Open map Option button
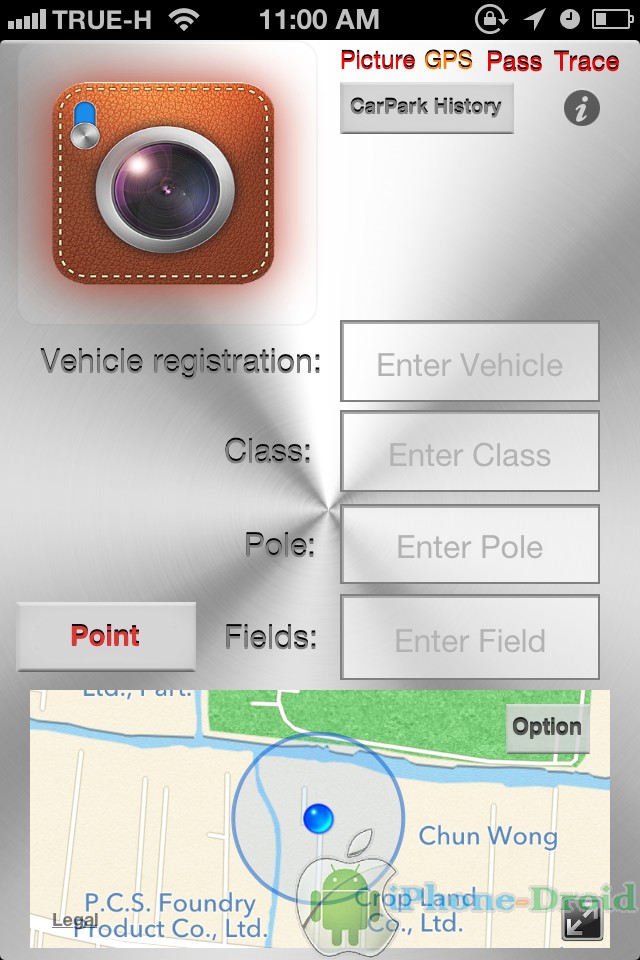Viewport: 640px width, 960px height. click(x=547, y=728)
